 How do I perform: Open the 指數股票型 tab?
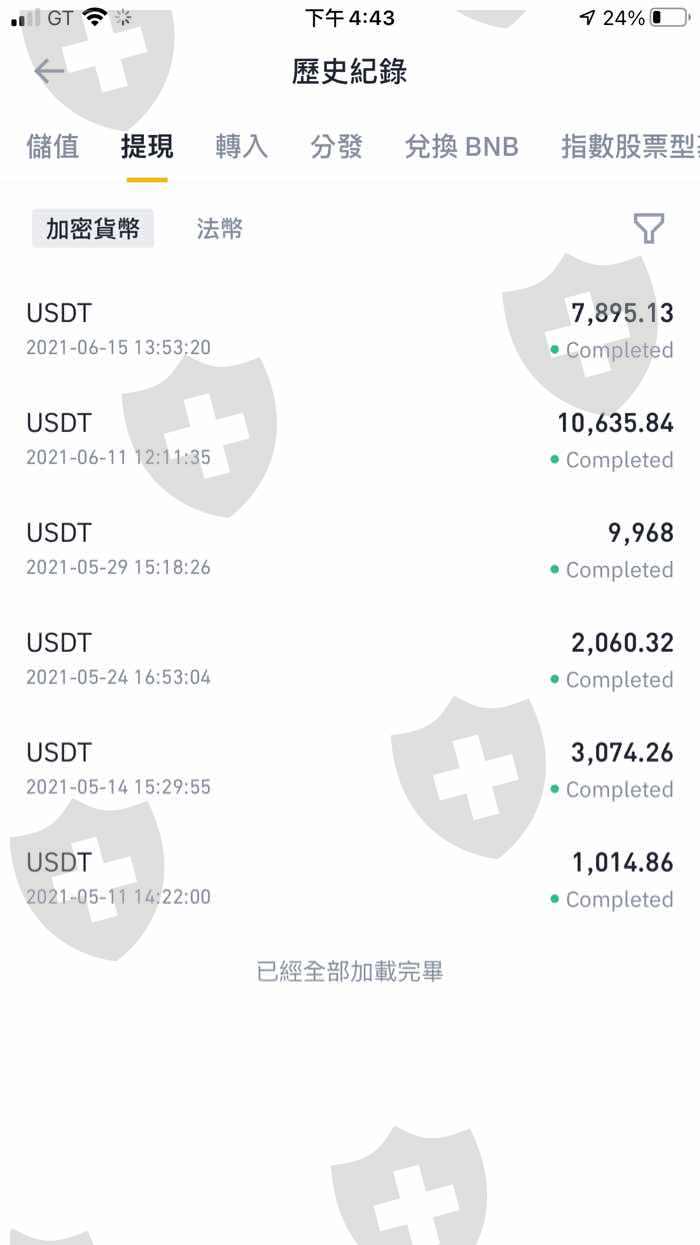pos(629,147)
